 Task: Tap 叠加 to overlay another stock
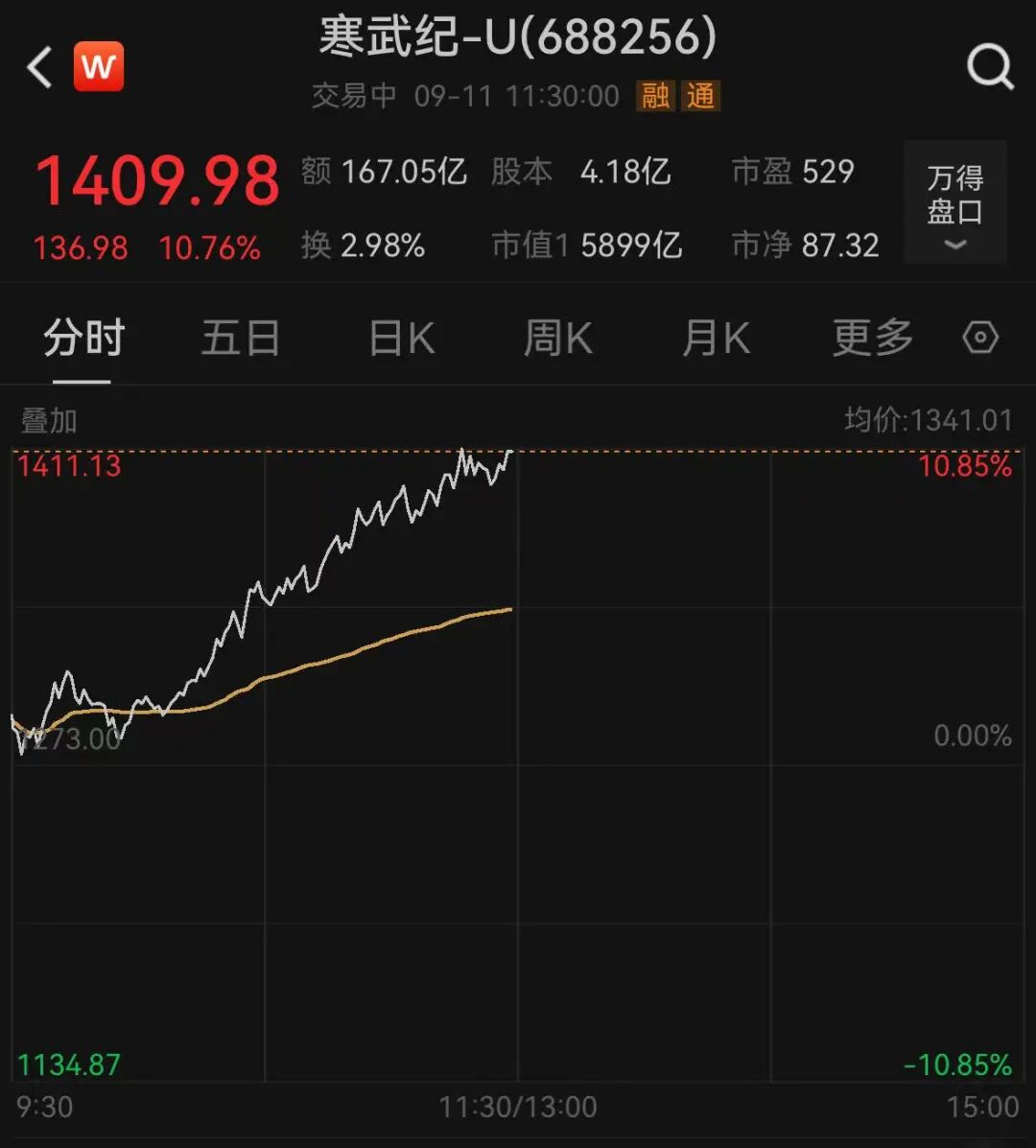click(x=49, y=421)
